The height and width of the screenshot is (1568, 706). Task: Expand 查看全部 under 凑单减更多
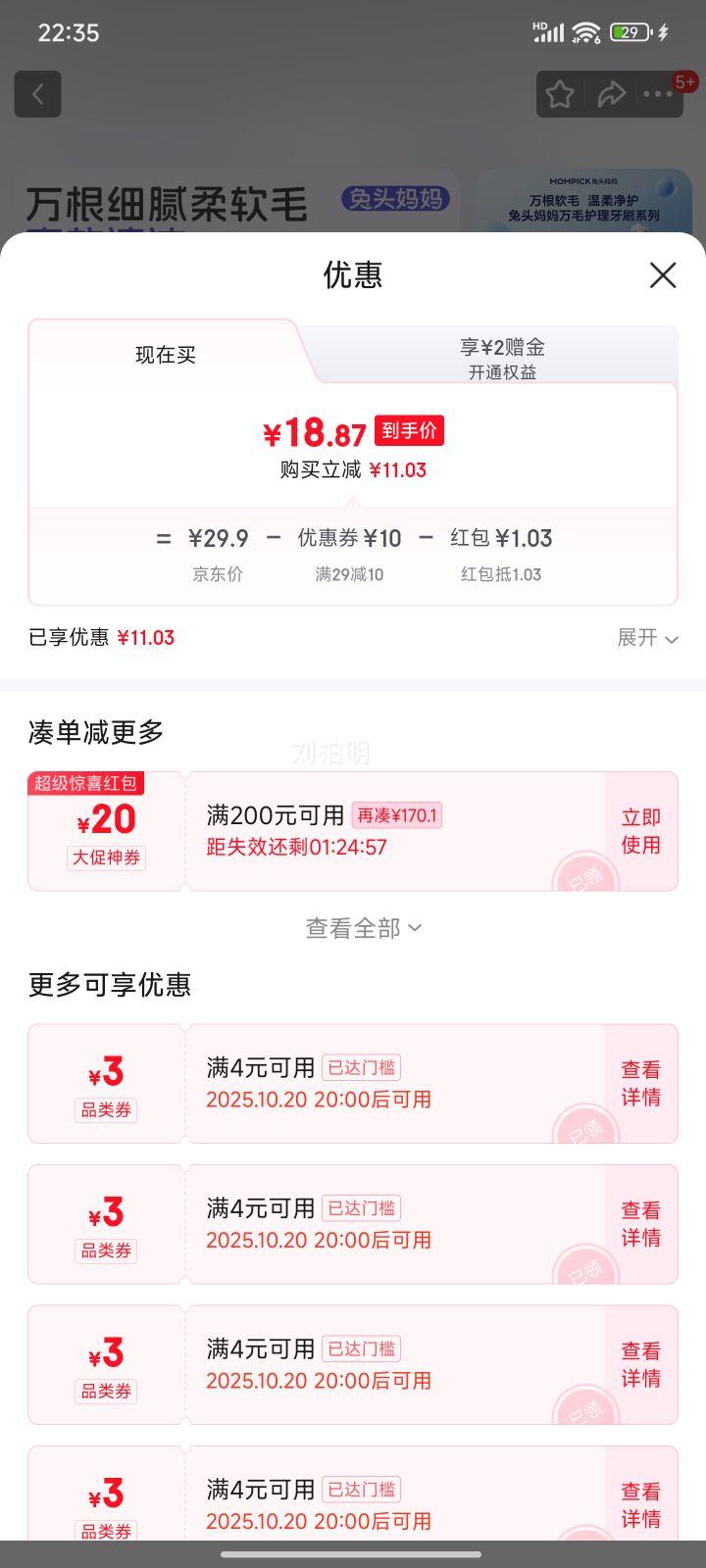pos(363,928)
